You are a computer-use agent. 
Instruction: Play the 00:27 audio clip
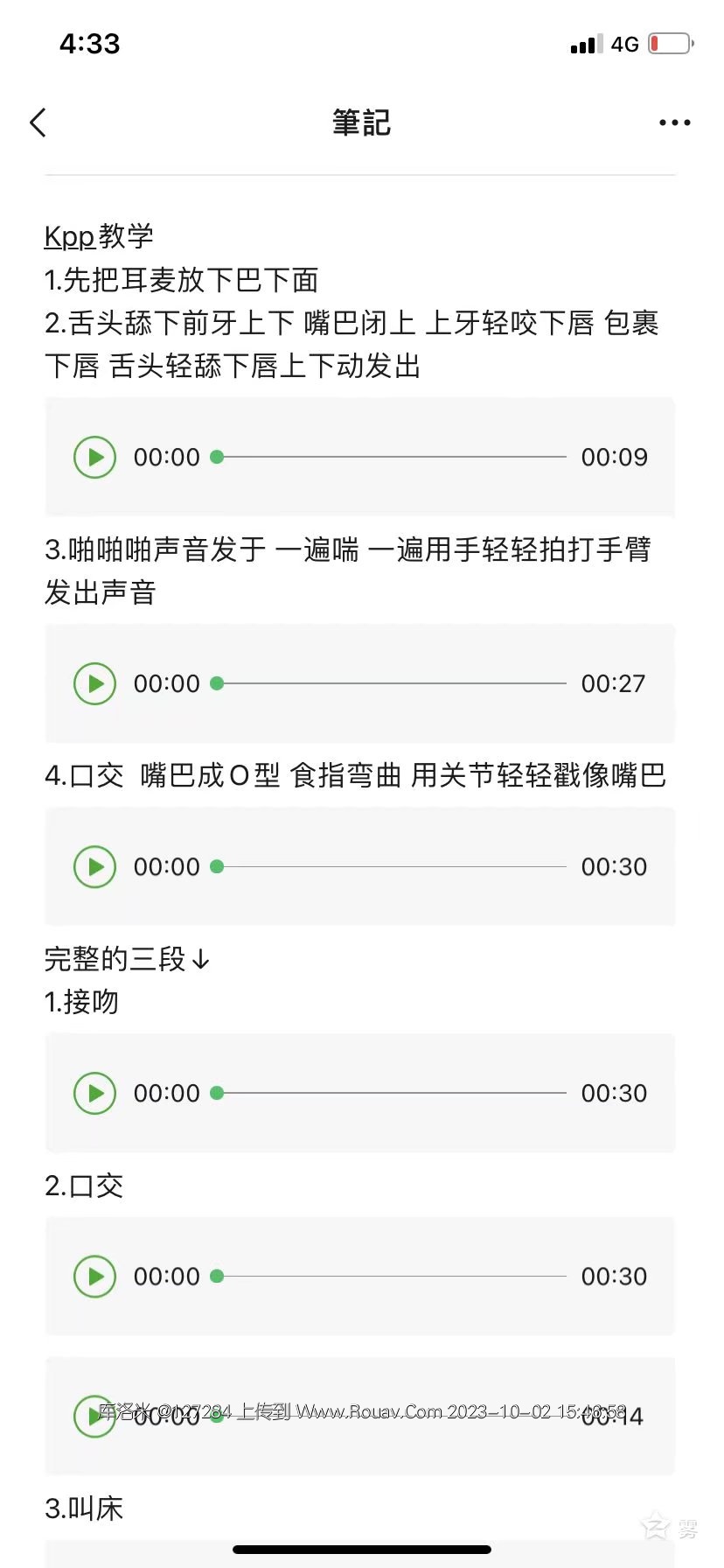tap(94, 683)
